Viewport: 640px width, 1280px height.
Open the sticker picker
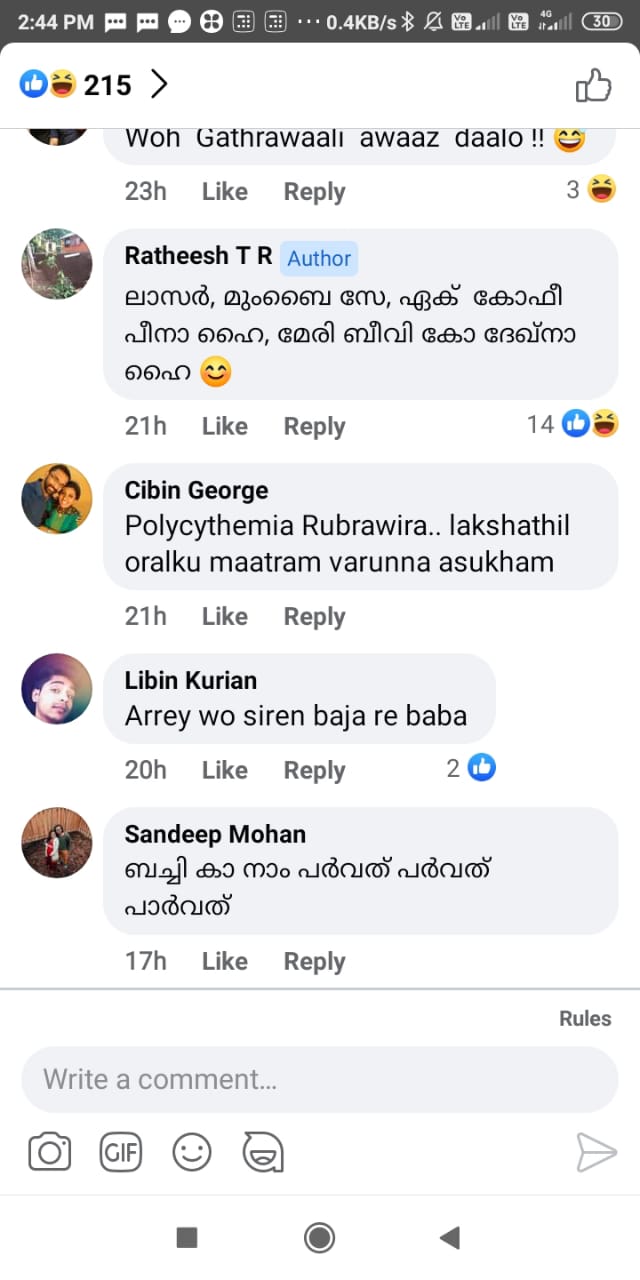tap(263, 1152)
